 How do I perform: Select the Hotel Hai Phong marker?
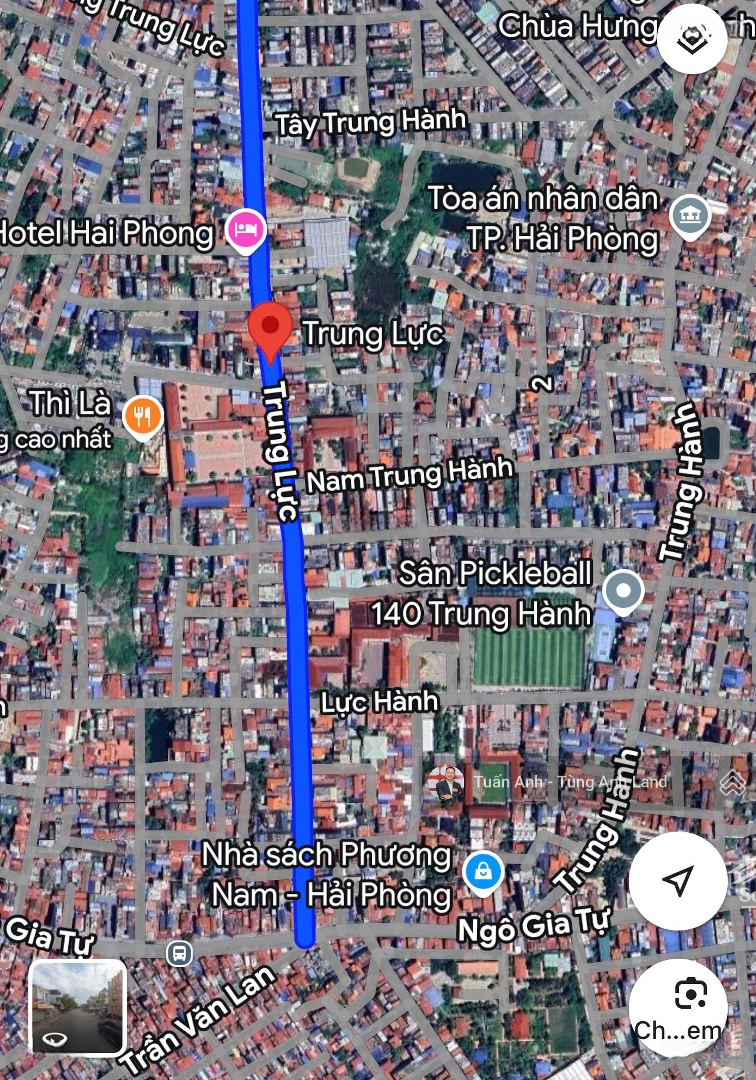point(245,231)
